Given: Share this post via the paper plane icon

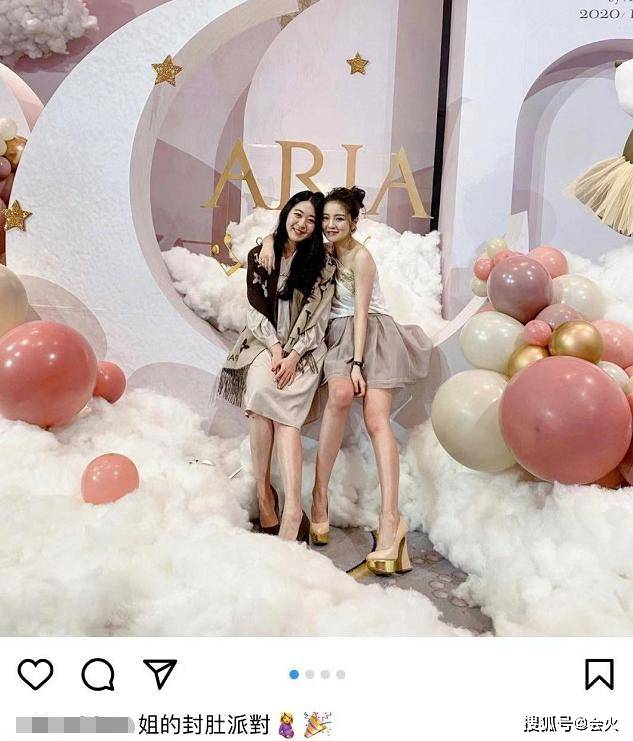Looking at the screenshot, I should pos(160,673).
